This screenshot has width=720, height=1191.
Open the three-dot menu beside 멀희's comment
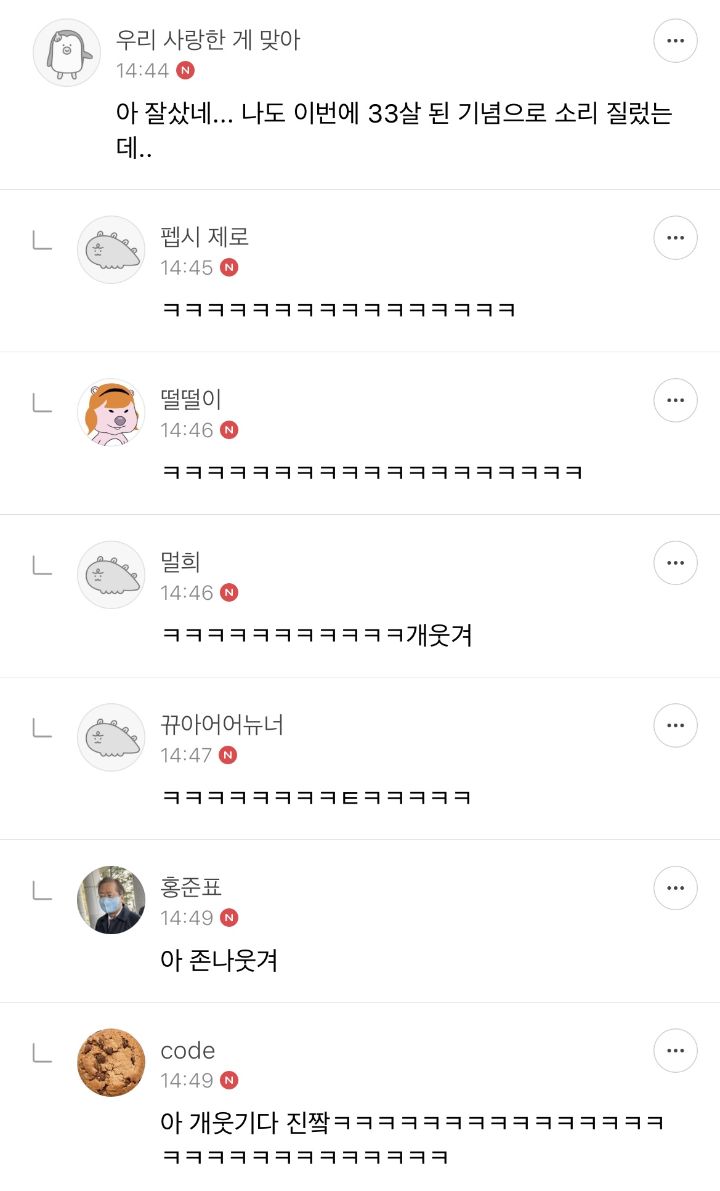[x=676, y=562]
